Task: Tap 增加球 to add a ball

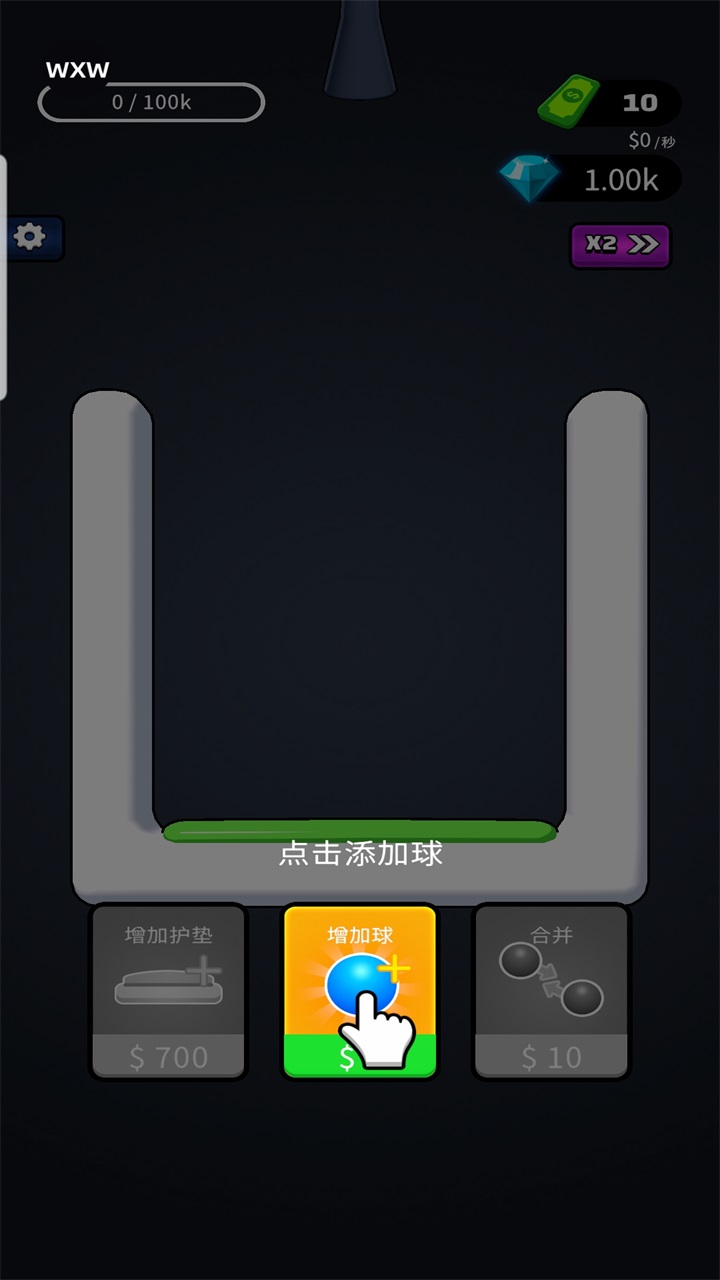Action: tap(360, 992)
